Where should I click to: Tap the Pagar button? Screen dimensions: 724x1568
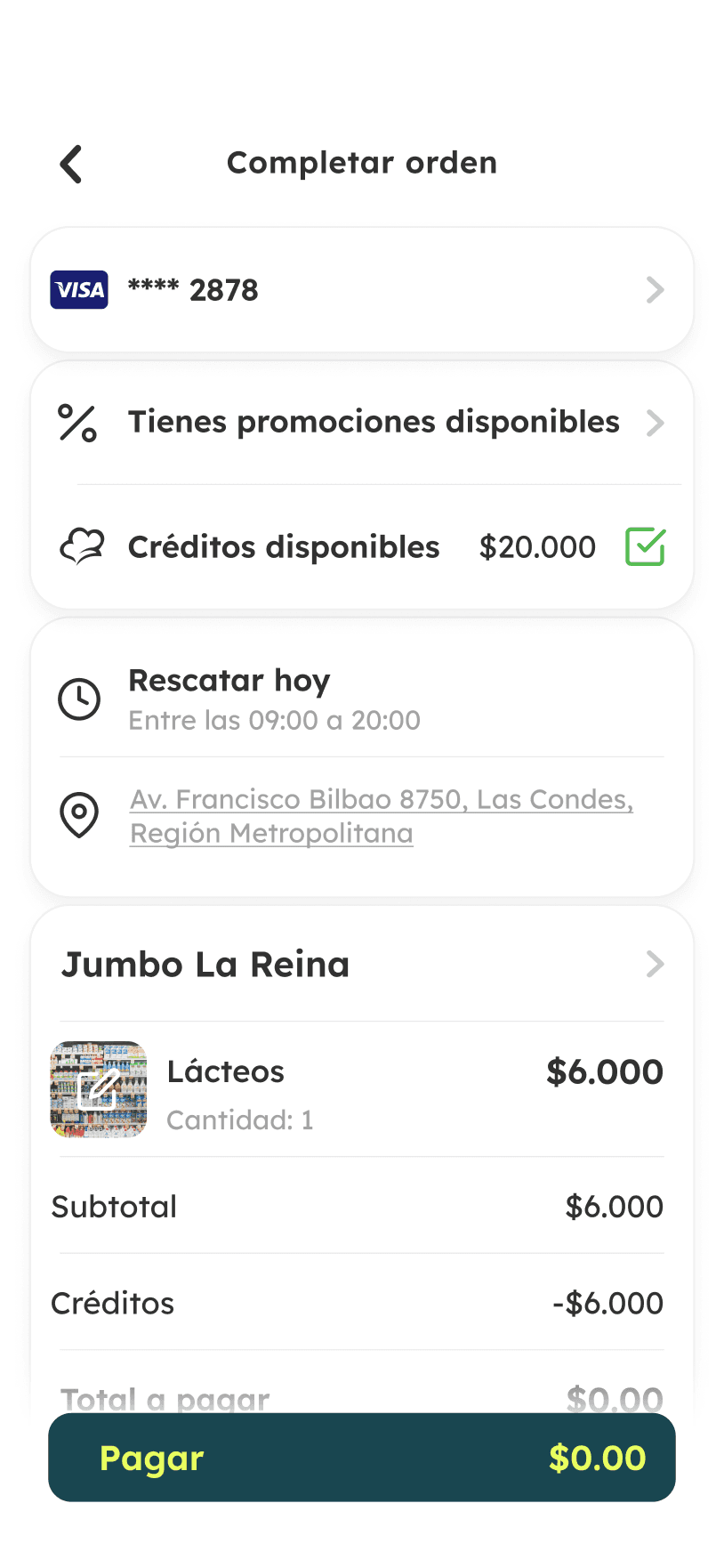point(361,1458)
